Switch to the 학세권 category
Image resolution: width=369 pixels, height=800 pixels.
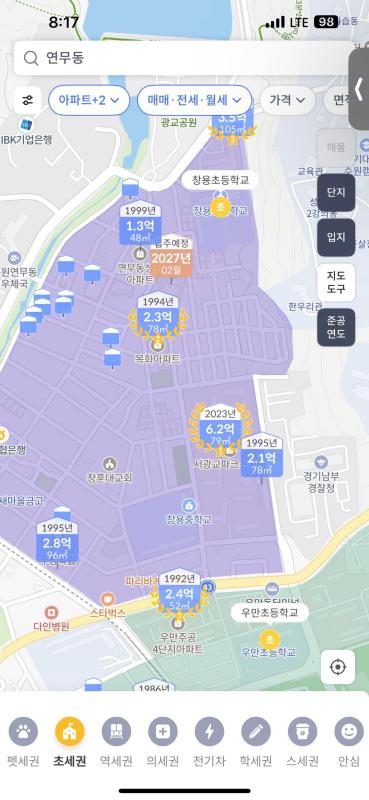[x=256, y=743]
